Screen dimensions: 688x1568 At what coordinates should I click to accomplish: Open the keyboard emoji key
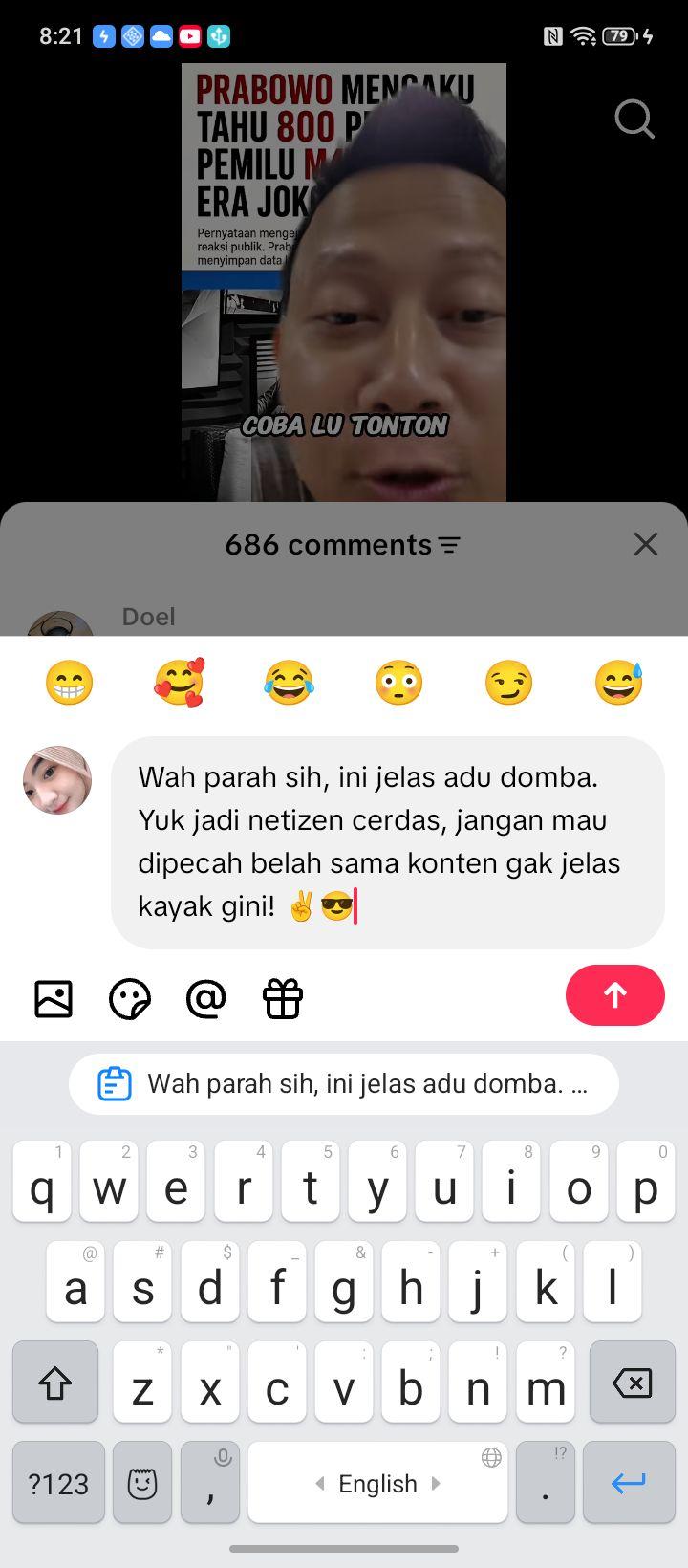pos(142,1483)
